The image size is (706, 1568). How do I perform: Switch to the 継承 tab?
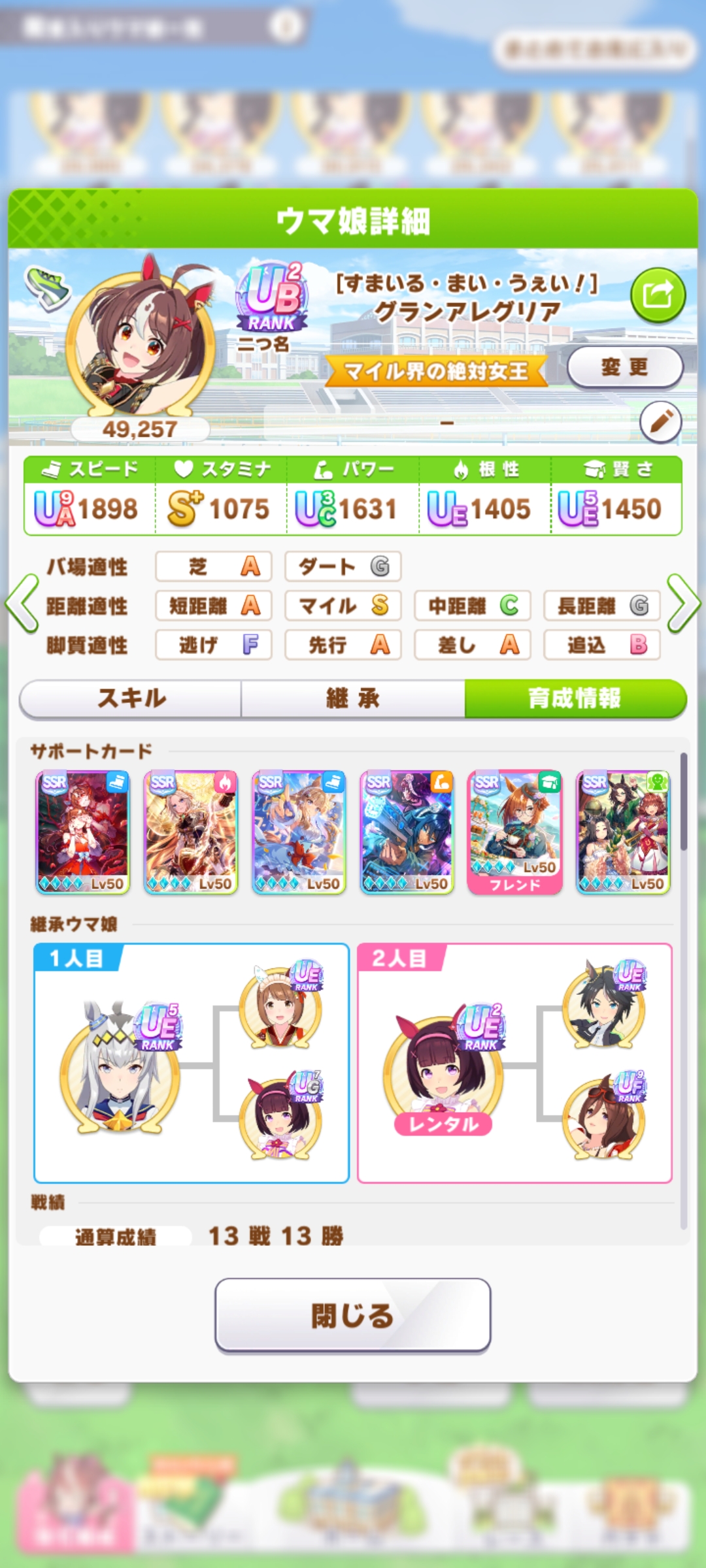353,698
